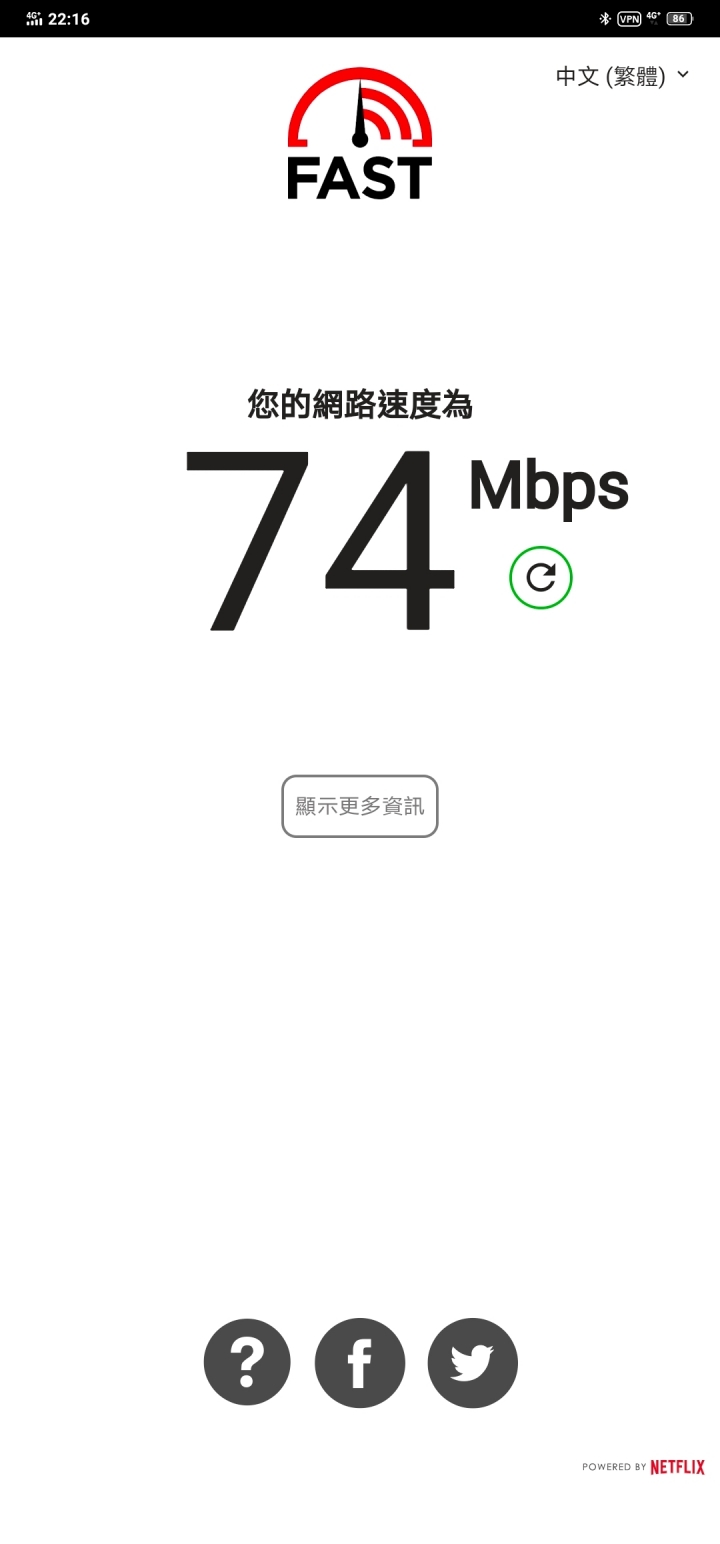Share the result on Facebook

click(360, 1362)
